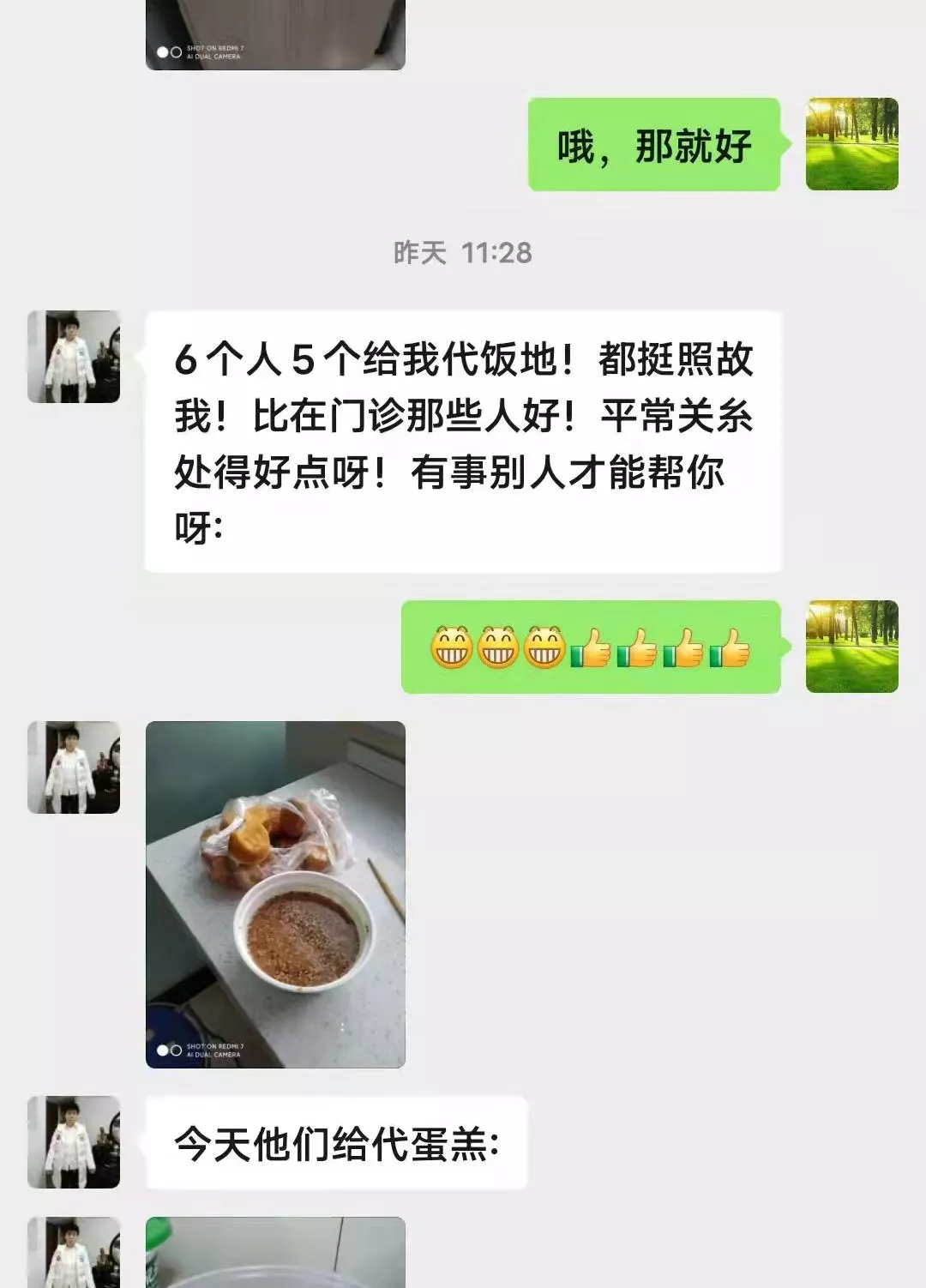Open the cut-off photo message at bottom
Image resolution: width=926 pixels, height=1288 pixels.
(275, 1252)
